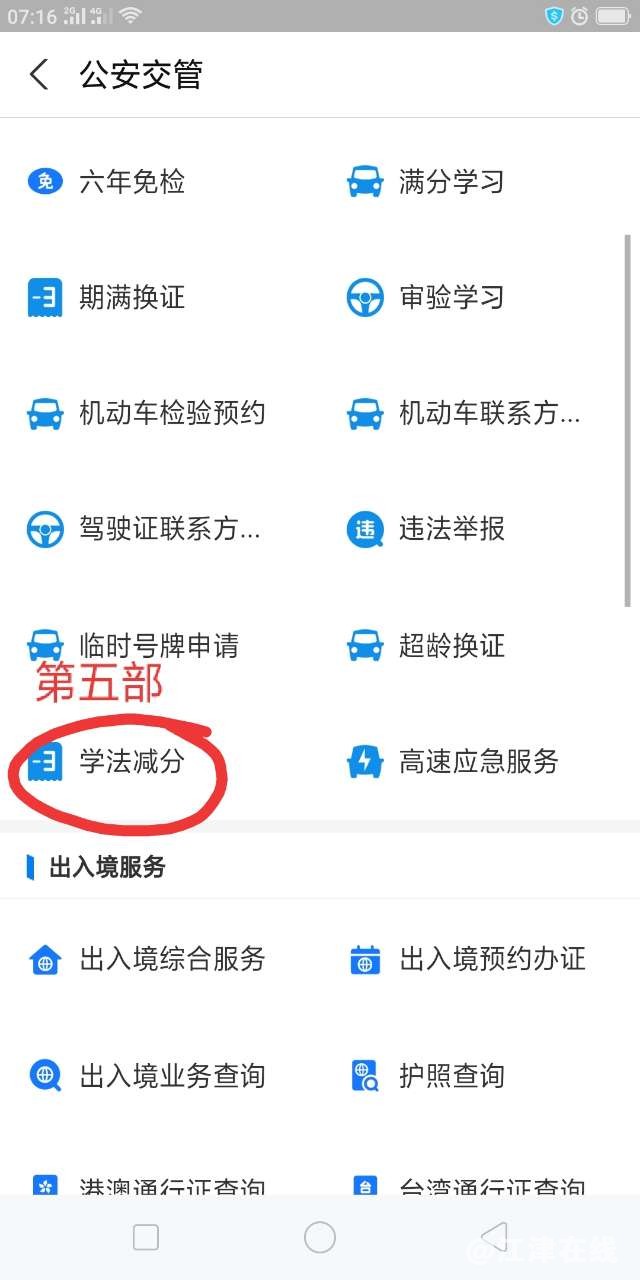Screen dimensions: 640x1280
Task: Open 超龄换证
Action: click(450, 645)
